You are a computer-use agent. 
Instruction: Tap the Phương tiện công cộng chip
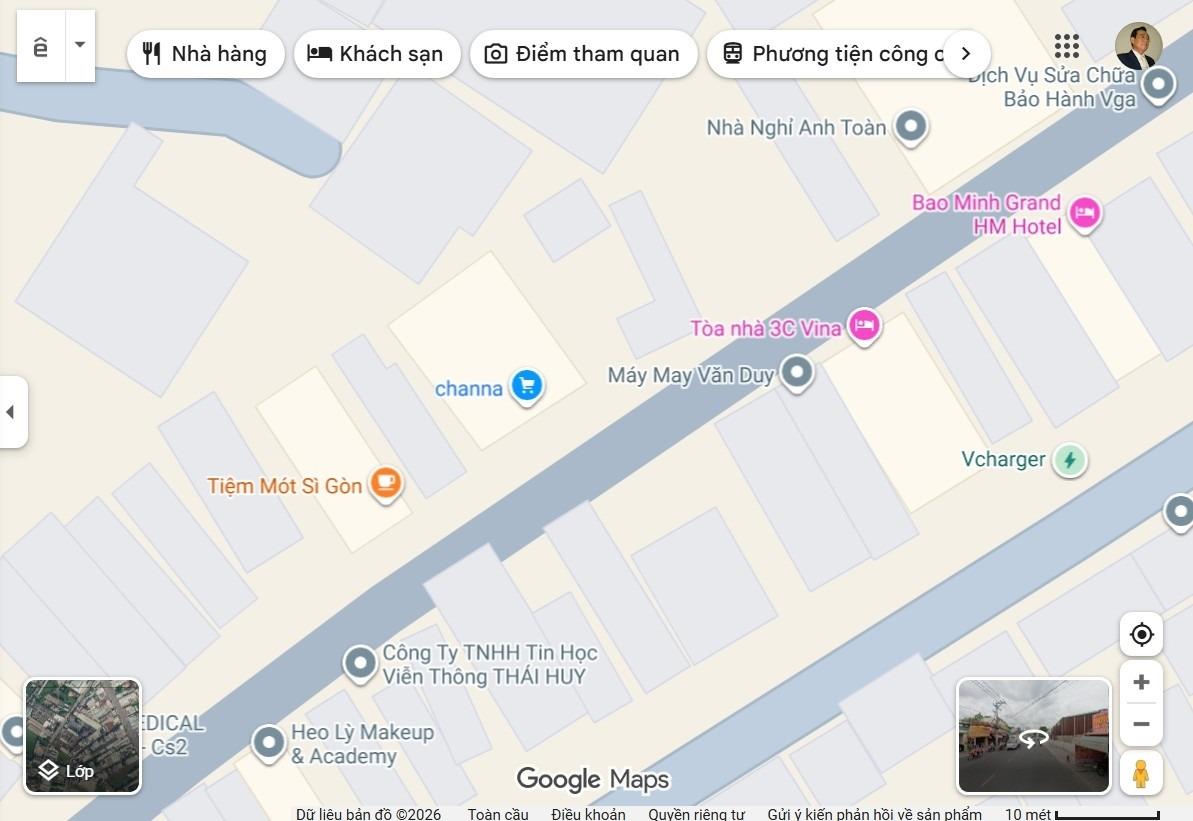[830, 54]
